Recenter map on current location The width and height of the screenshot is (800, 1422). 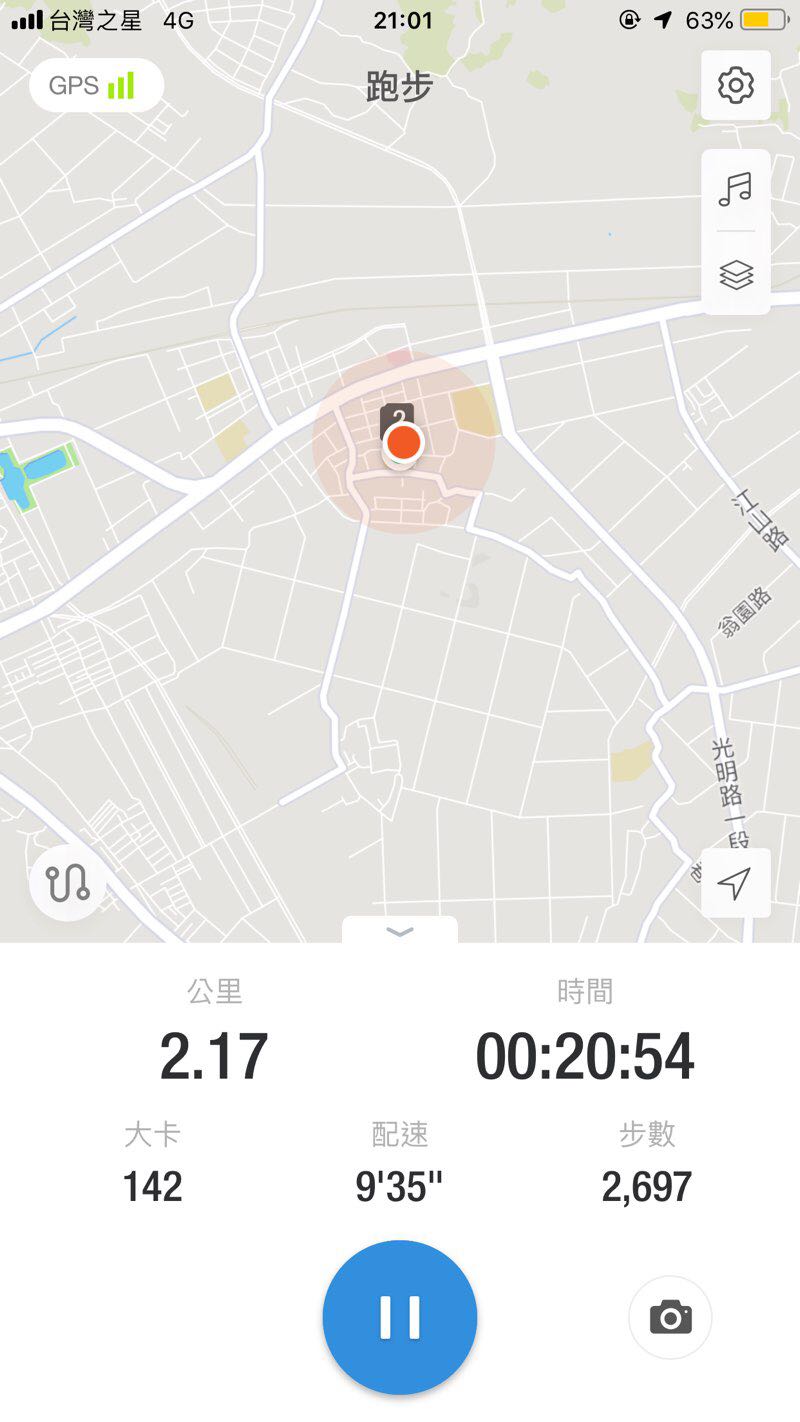tap(735, 883)
